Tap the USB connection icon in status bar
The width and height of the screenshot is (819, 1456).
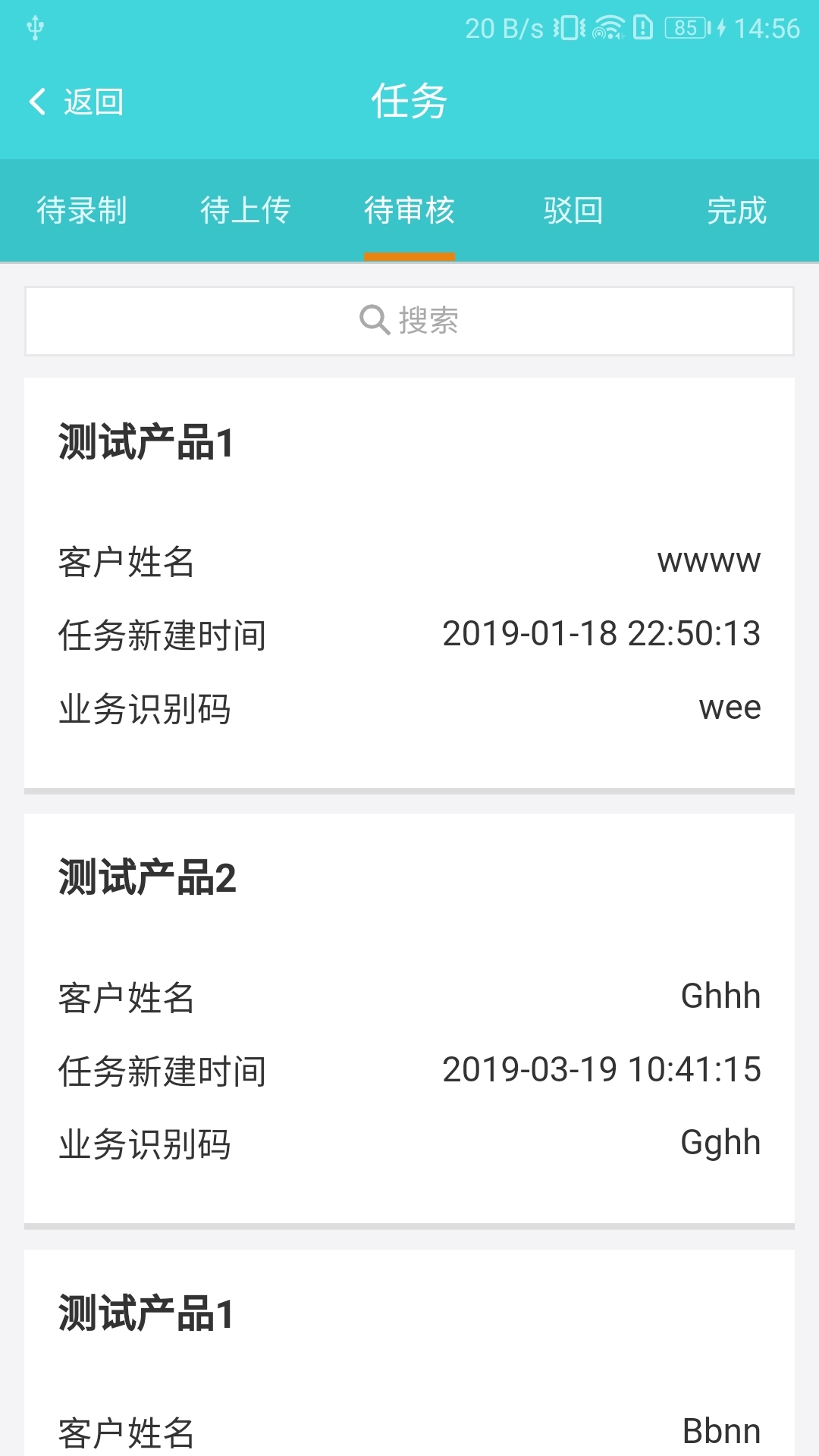pos(33,27)
